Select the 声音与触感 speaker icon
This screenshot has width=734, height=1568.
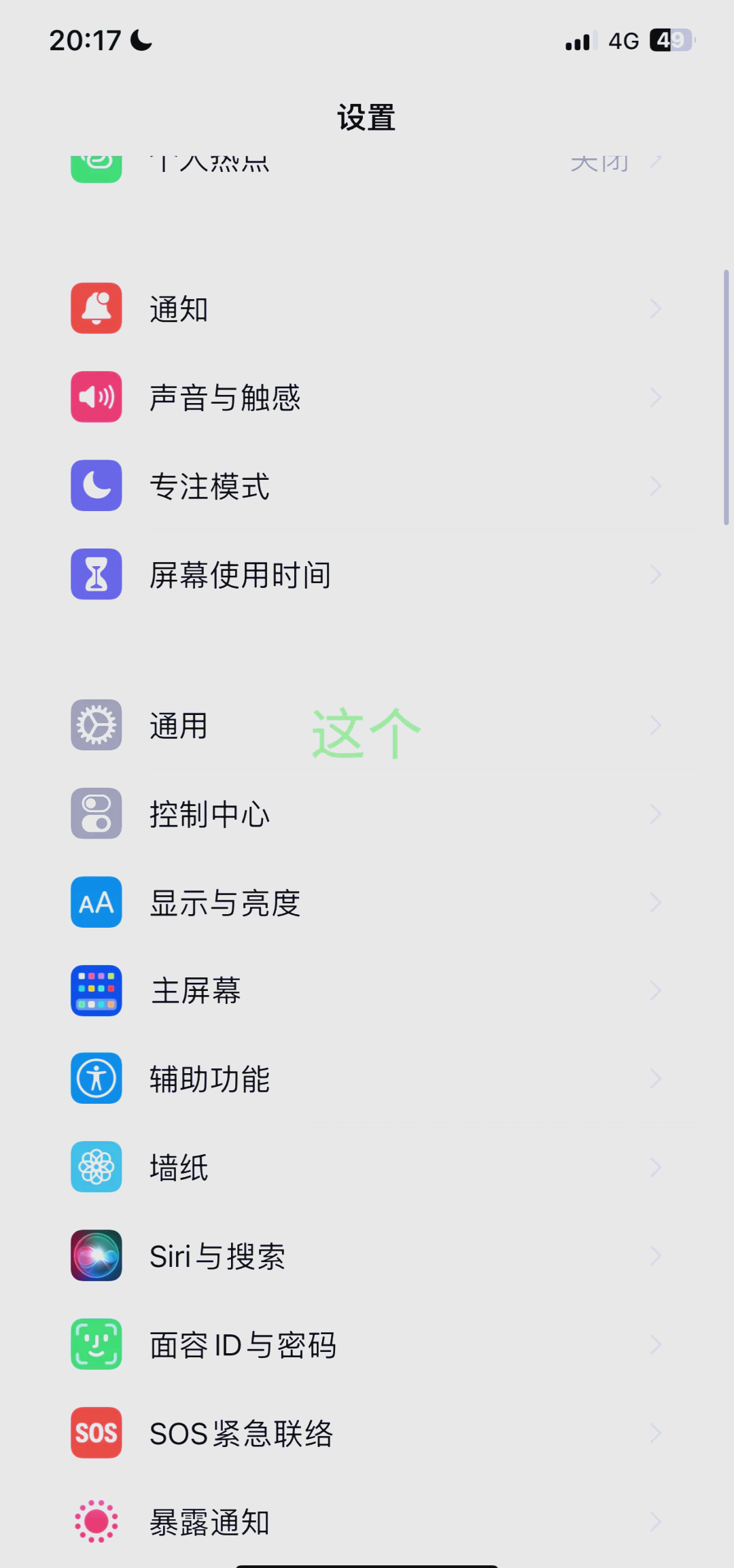(96, 397)
